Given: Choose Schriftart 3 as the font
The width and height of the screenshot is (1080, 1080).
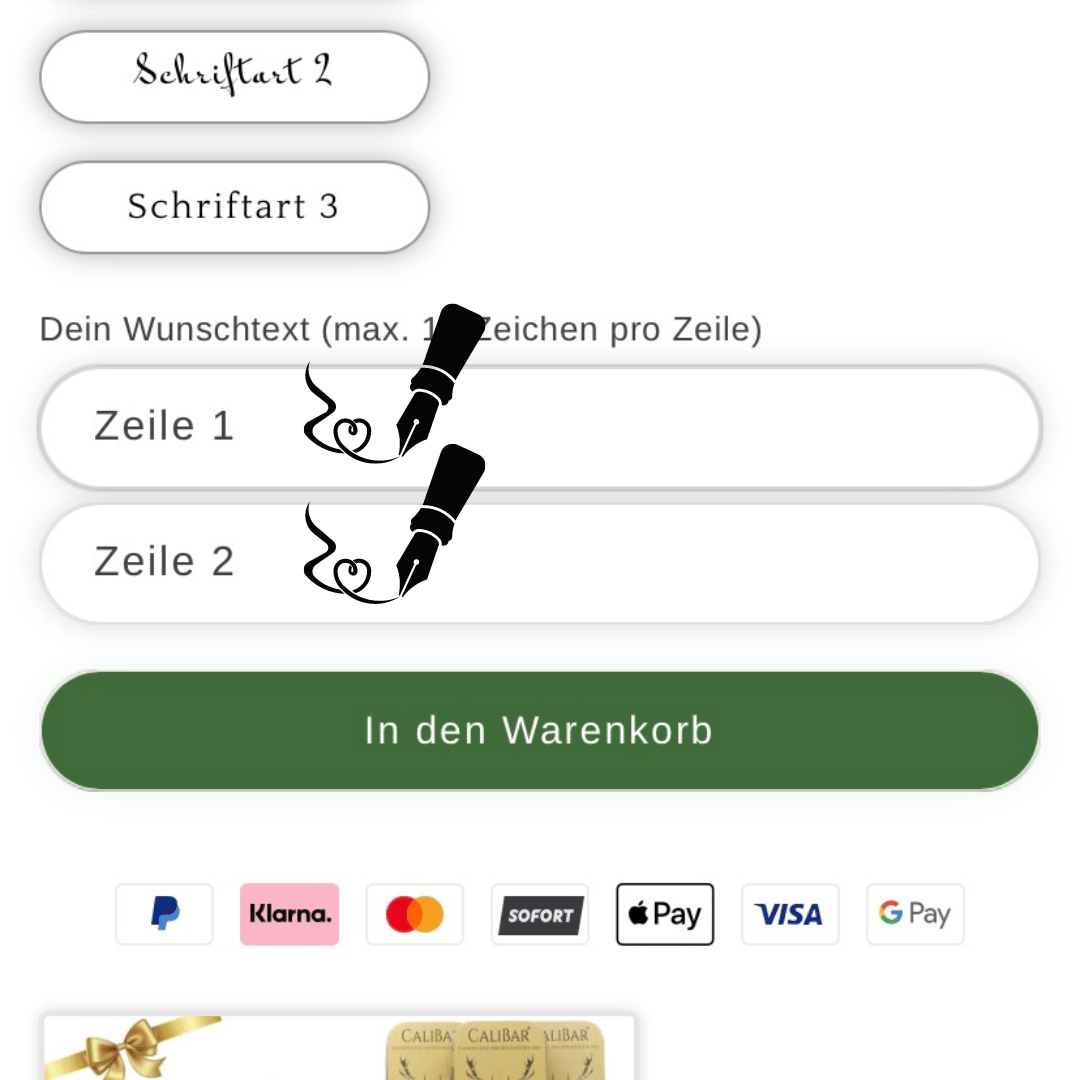Looking at the screenshot, I should (x=234, y=207).
